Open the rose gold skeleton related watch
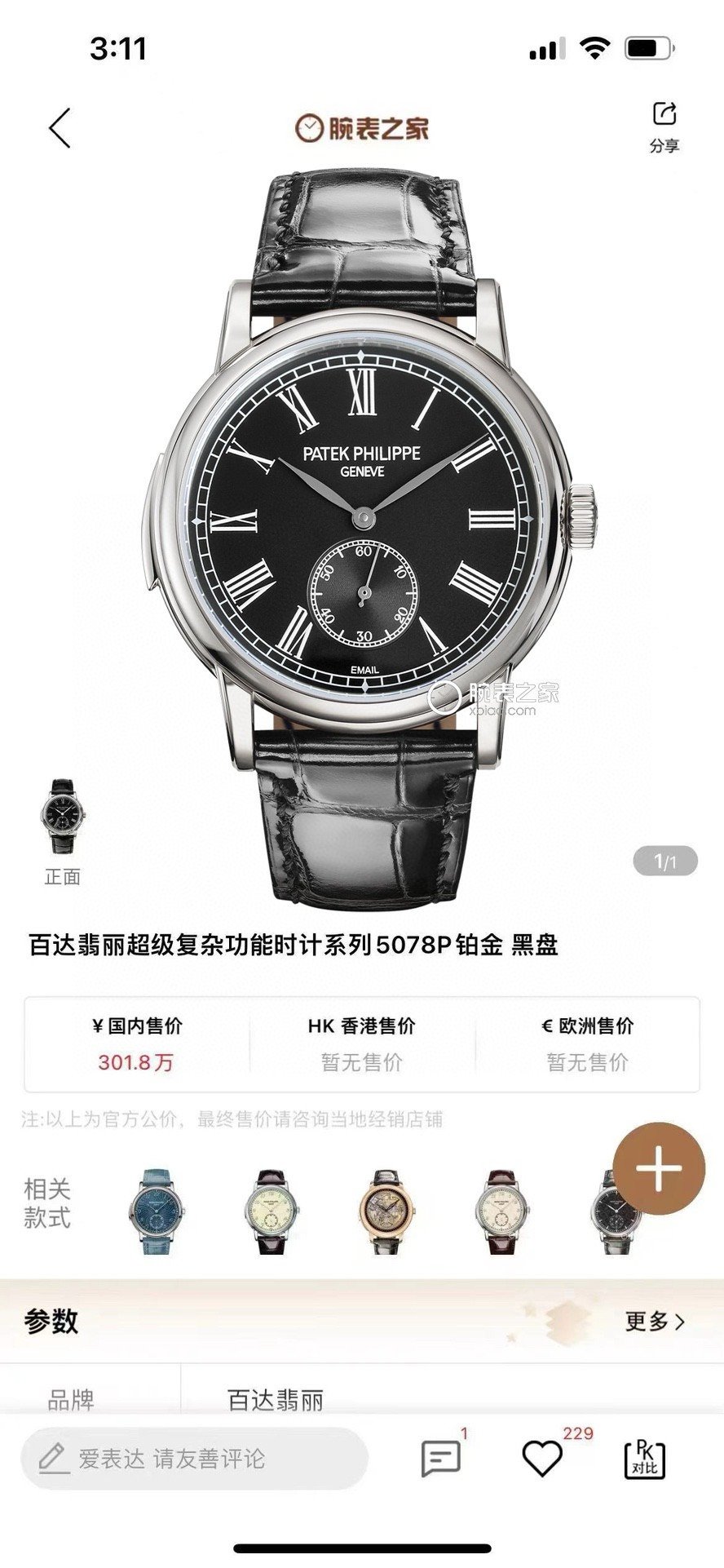Viewport: 724px width, 1568px height. [x=386, y=1211]
